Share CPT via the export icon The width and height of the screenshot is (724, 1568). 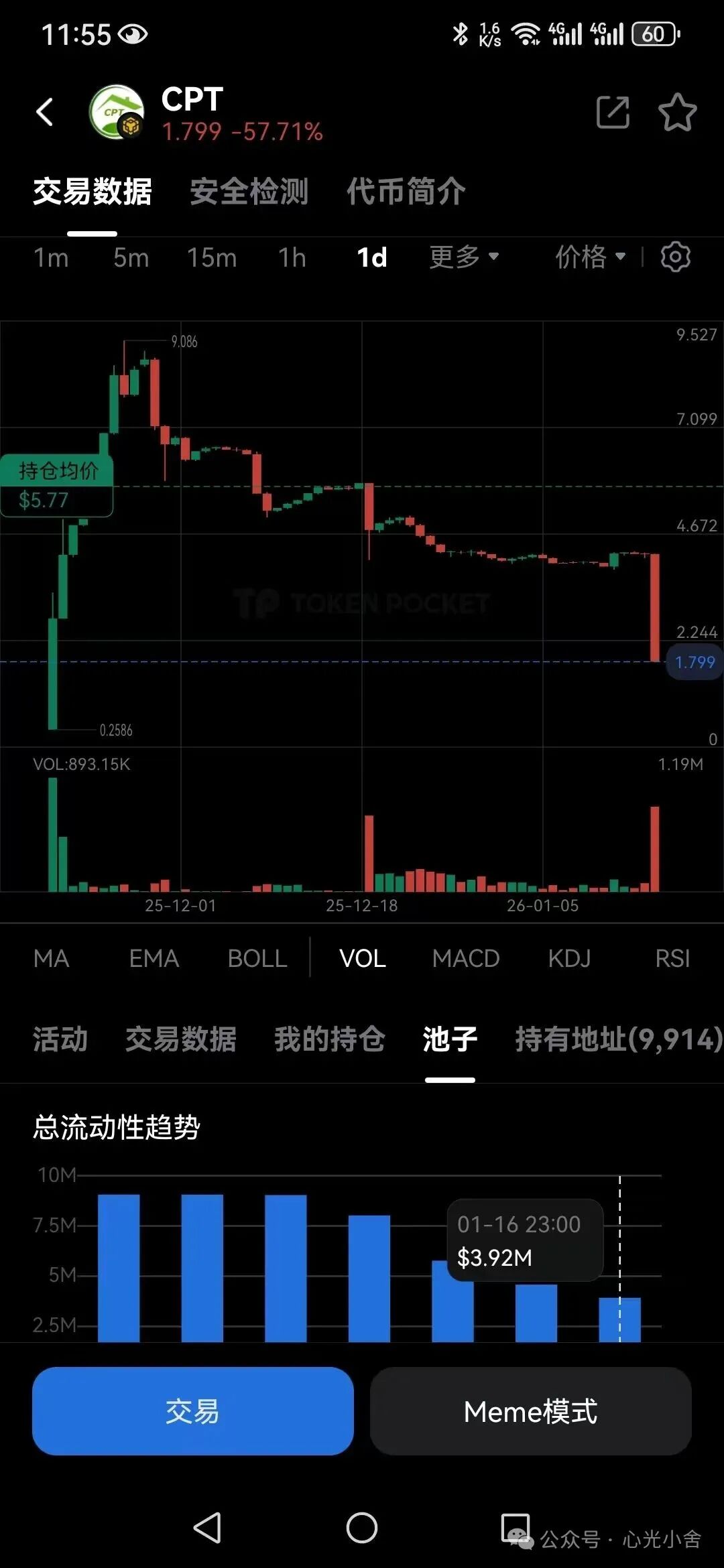pyautogui.click(x=613, y=112)
